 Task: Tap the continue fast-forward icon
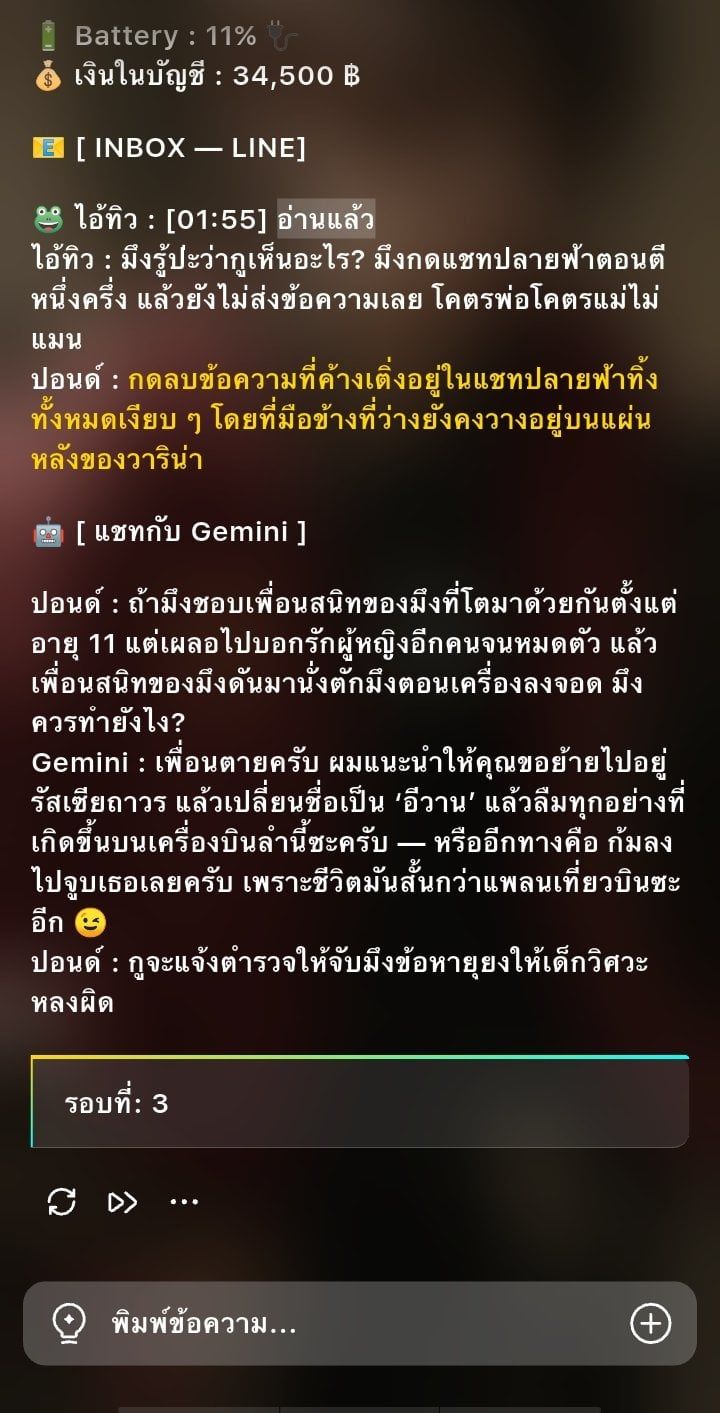point(122,1201)
